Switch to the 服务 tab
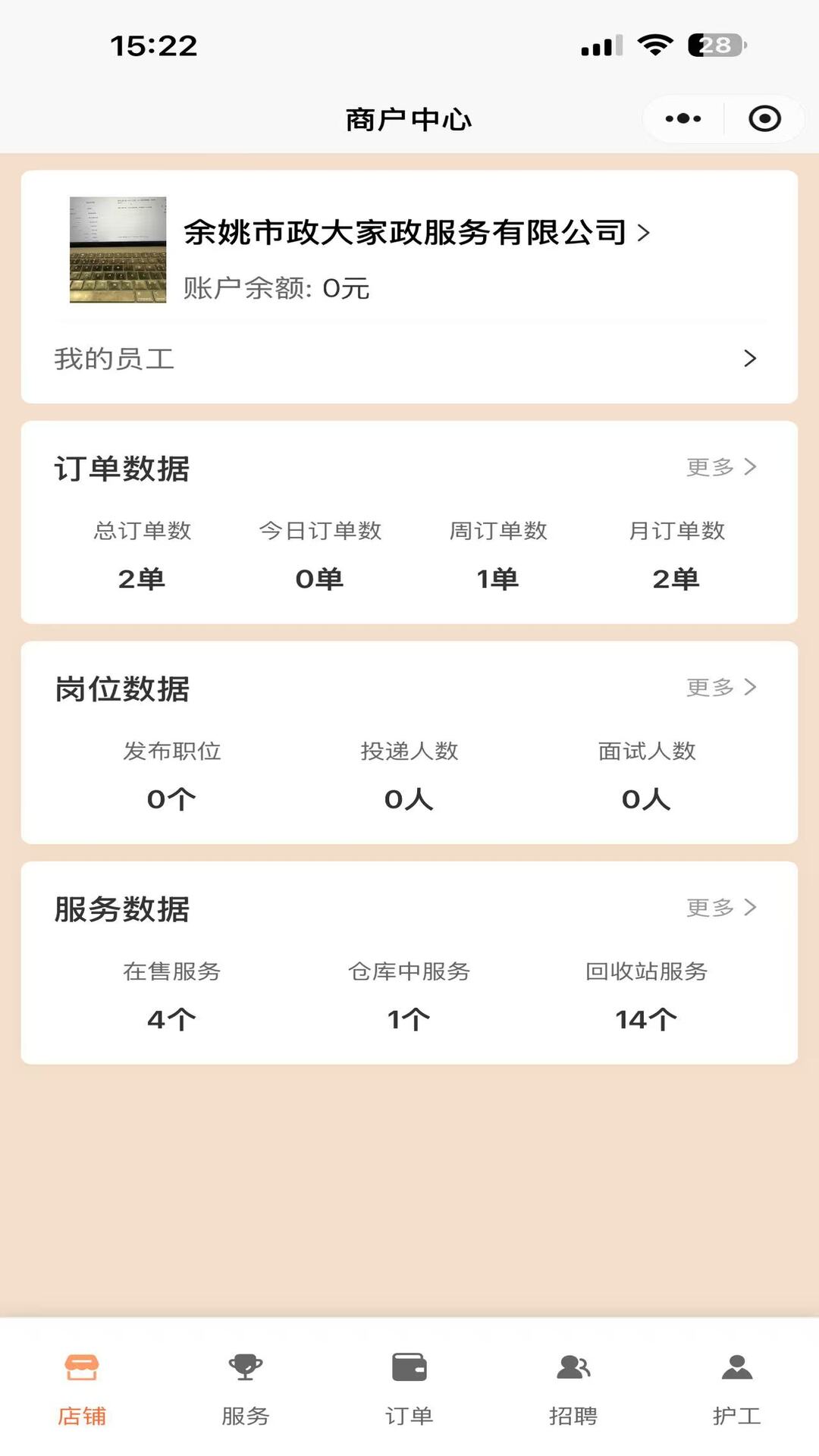 [x=246, y=1410]
